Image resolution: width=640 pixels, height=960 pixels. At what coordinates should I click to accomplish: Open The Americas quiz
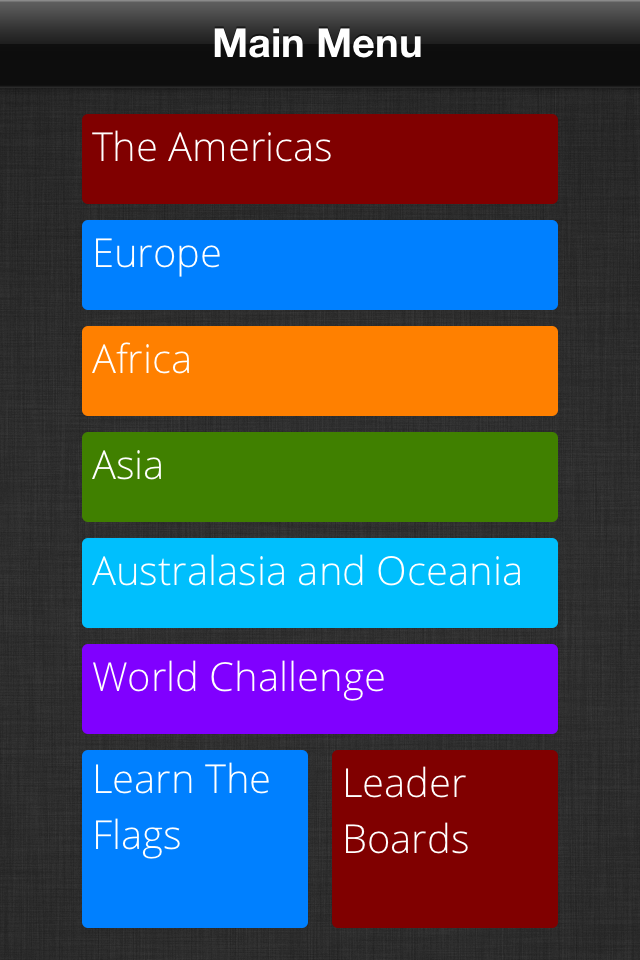(320, 158)
